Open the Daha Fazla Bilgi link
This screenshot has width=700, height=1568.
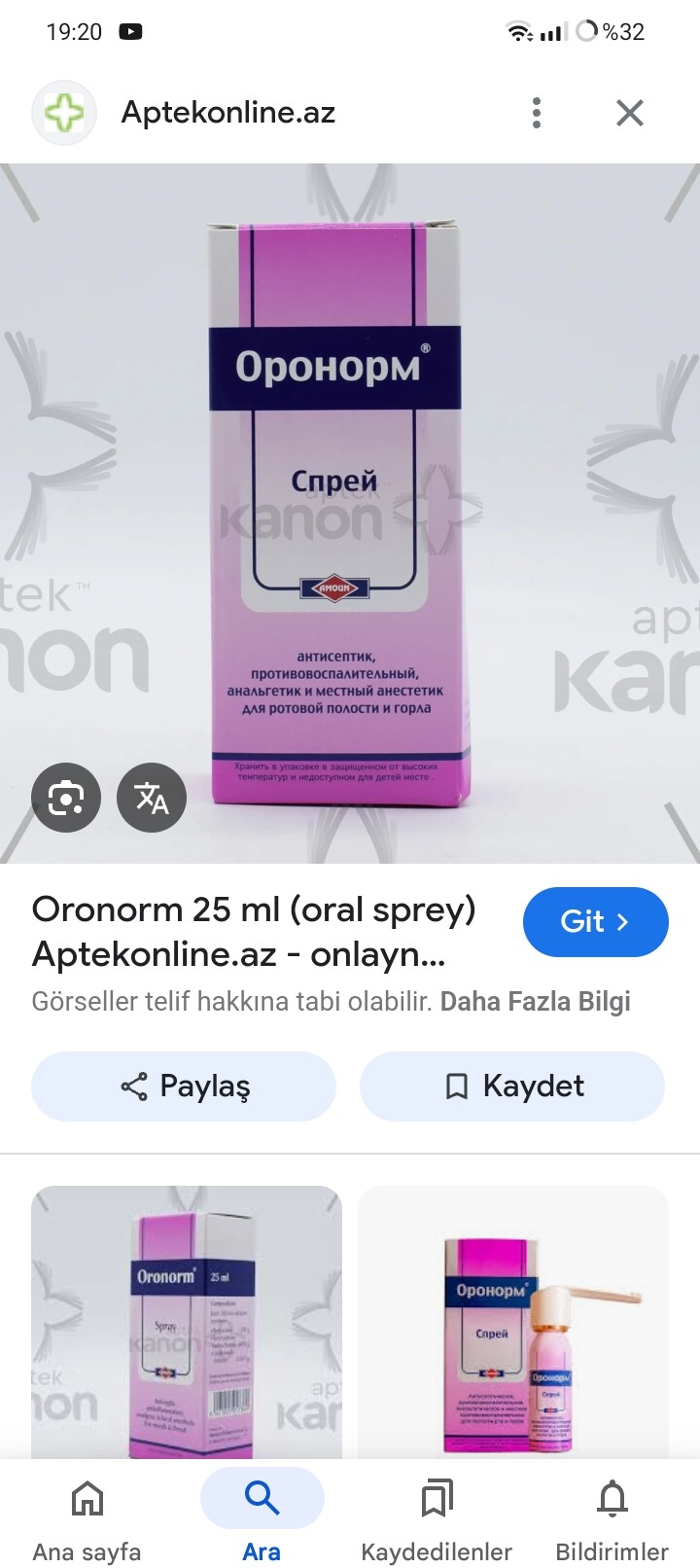click(535, 1002)
